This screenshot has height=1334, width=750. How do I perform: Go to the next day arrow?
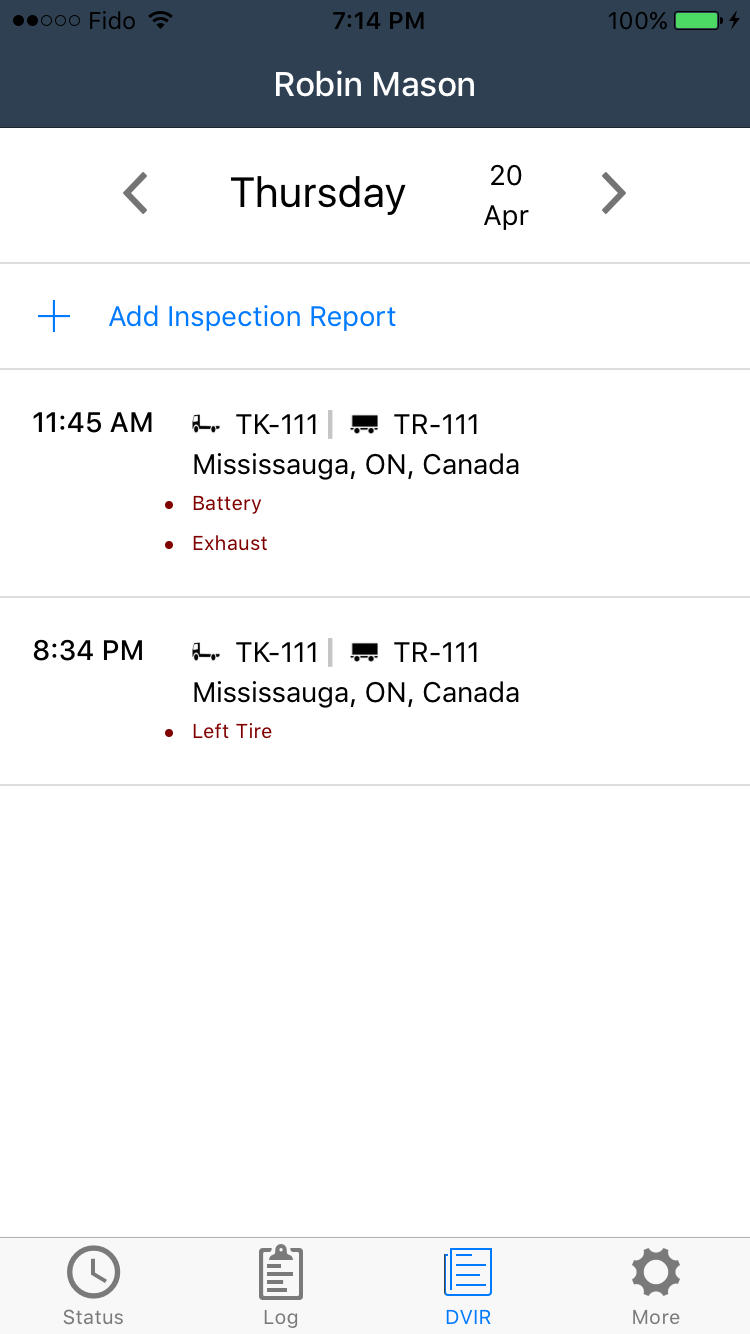[613, 194]
